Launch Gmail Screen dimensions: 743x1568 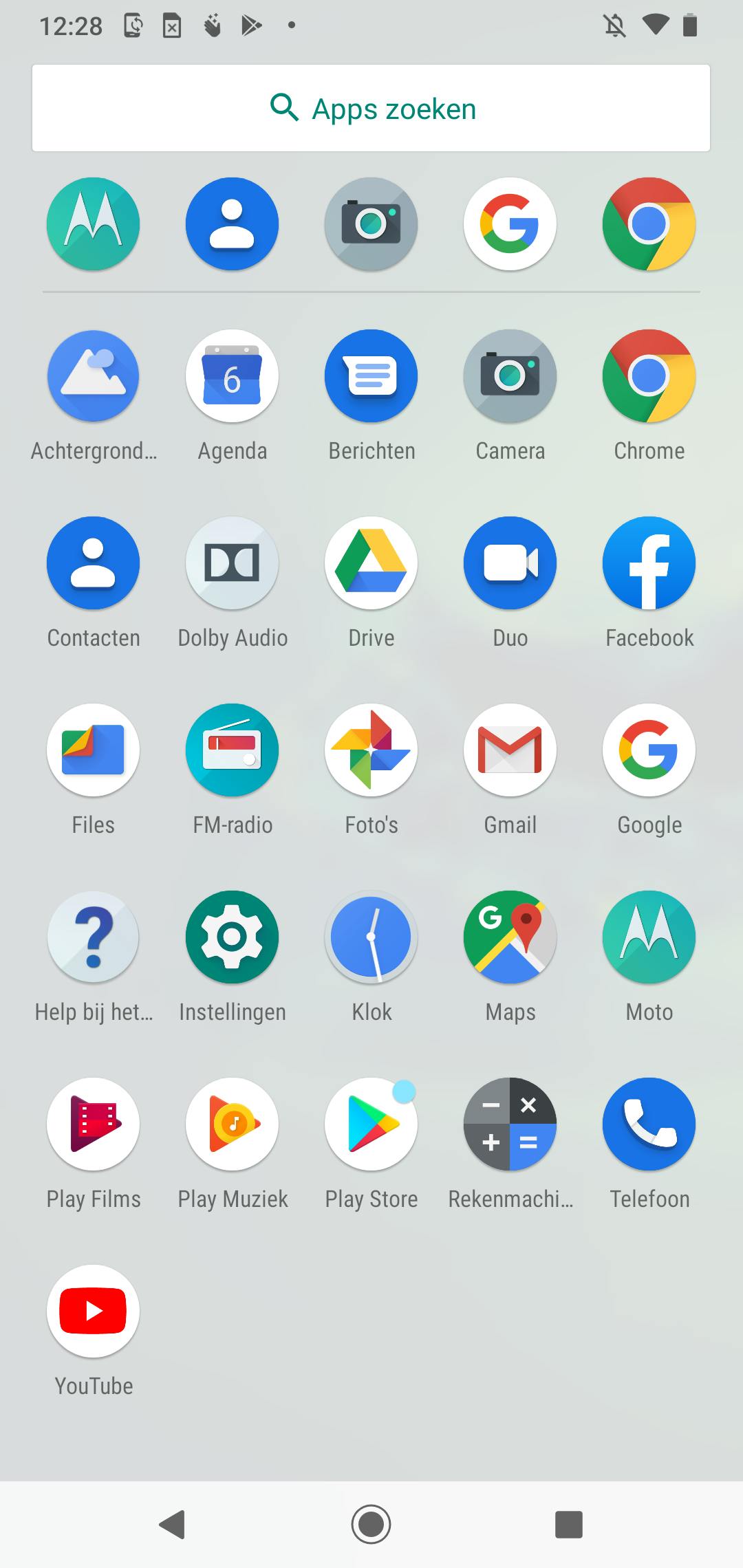coord(510,750)
